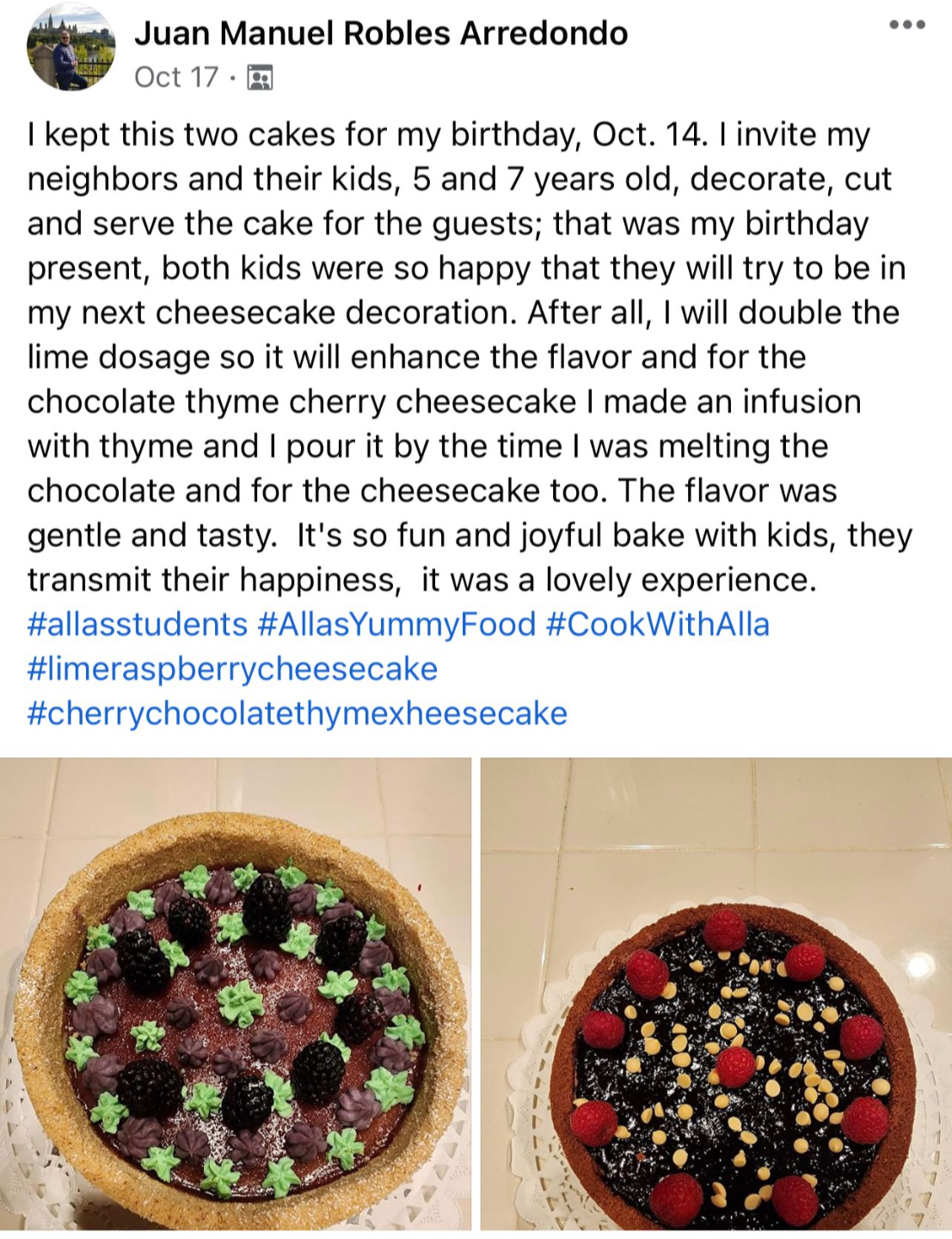Open the #cherrychocolatethymexheesecake hashtag
The image size is (952, 1239).
[x=298, y=713]
